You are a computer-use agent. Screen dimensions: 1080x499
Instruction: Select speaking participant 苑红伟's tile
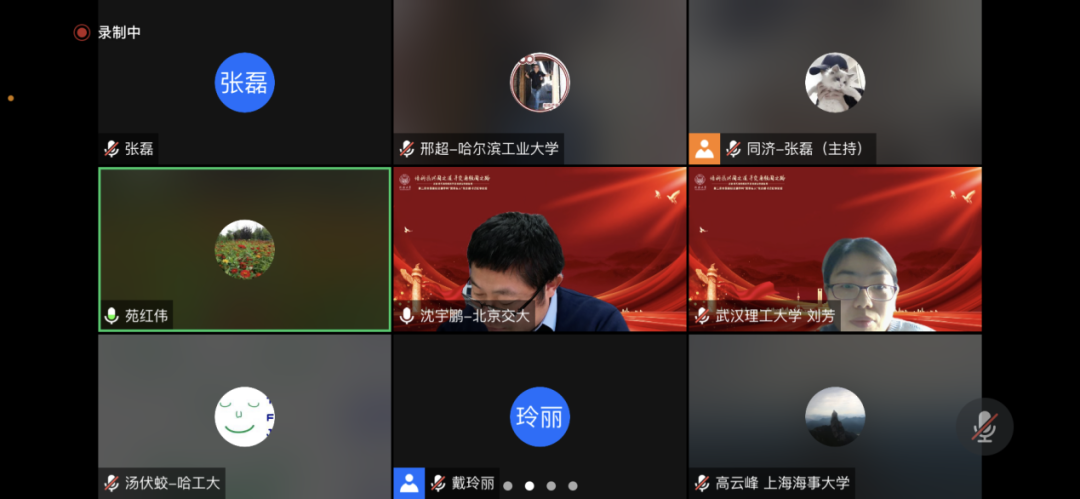(244, 249)
